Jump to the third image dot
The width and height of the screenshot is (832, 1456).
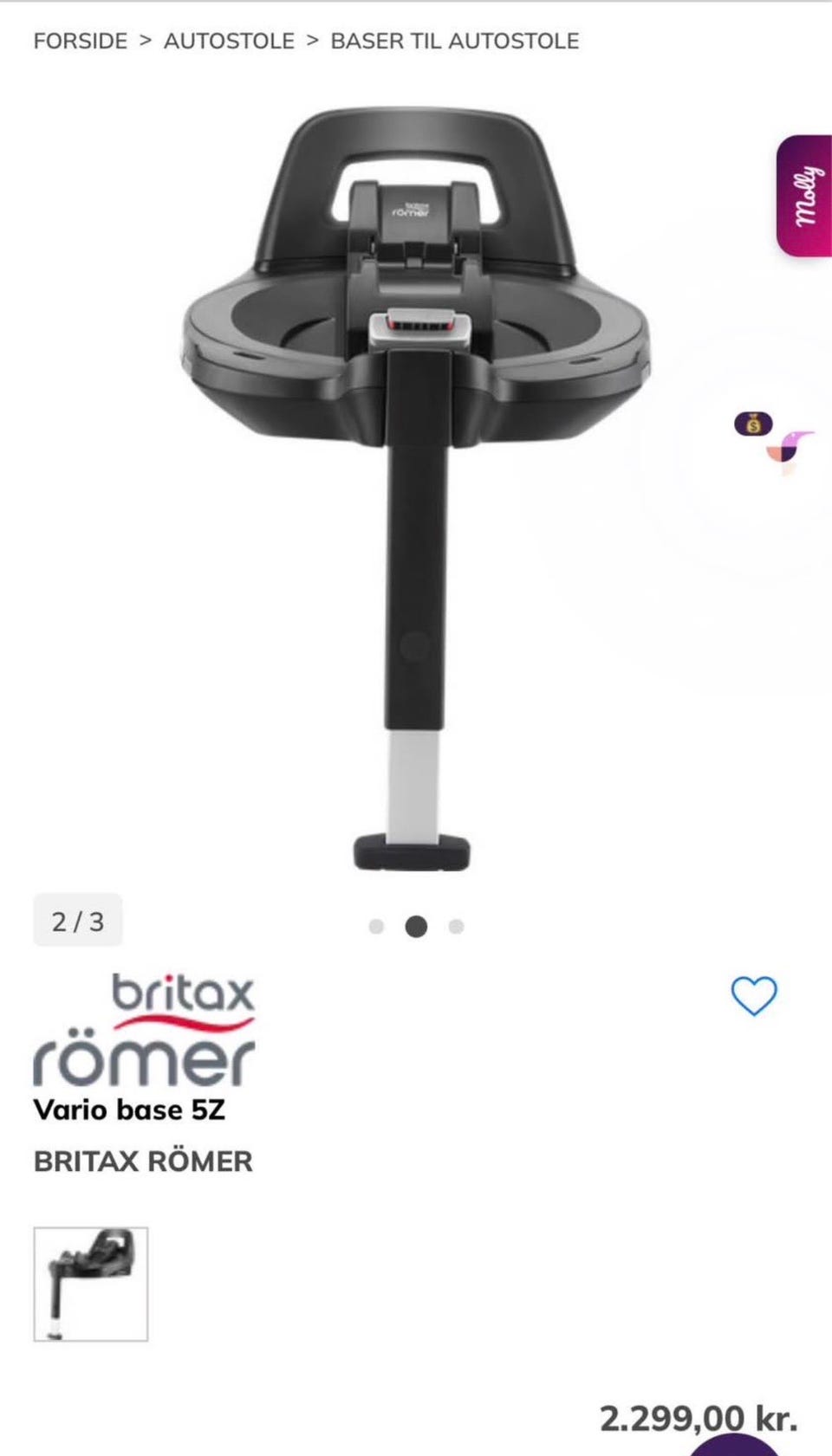[457, 927]
